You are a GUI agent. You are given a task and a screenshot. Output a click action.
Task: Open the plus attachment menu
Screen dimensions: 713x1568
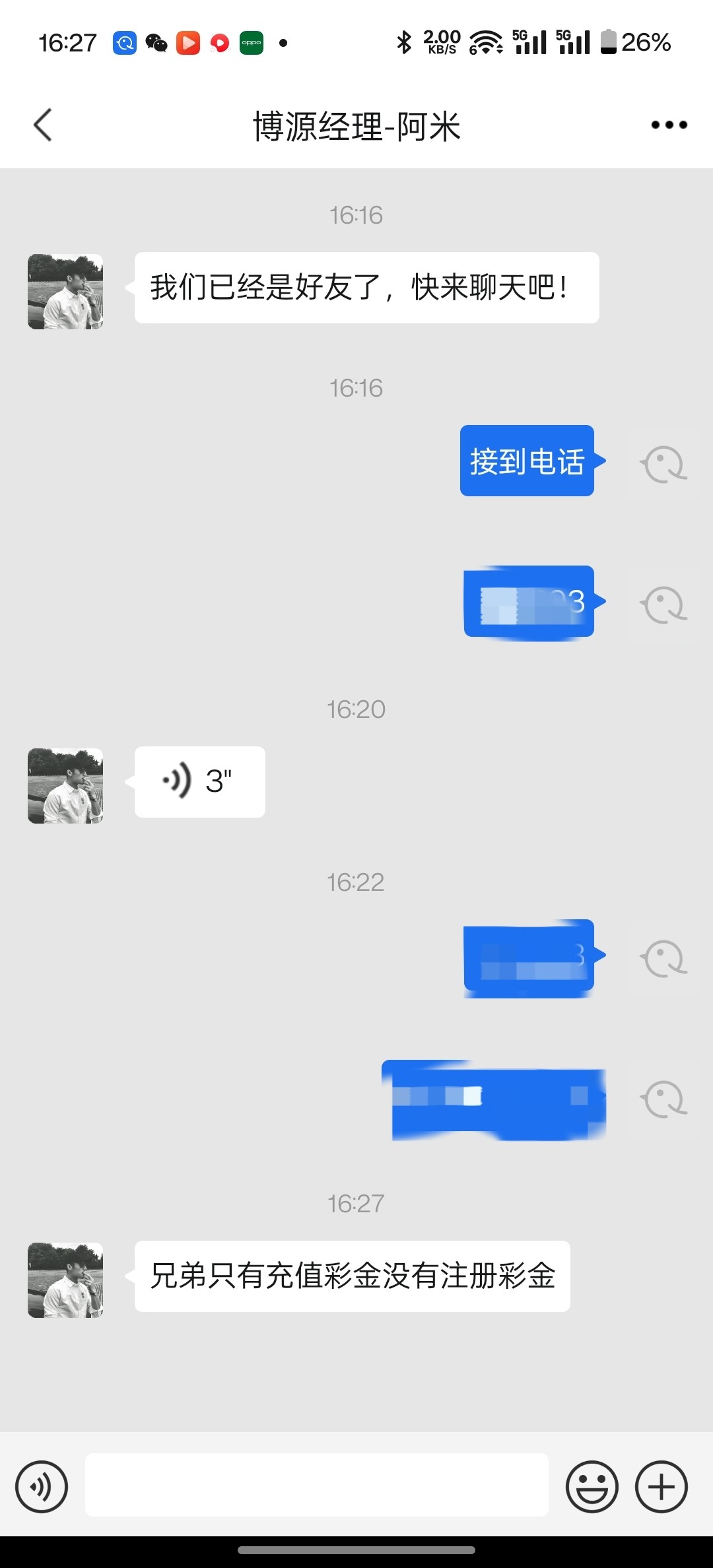(661, 1487)
